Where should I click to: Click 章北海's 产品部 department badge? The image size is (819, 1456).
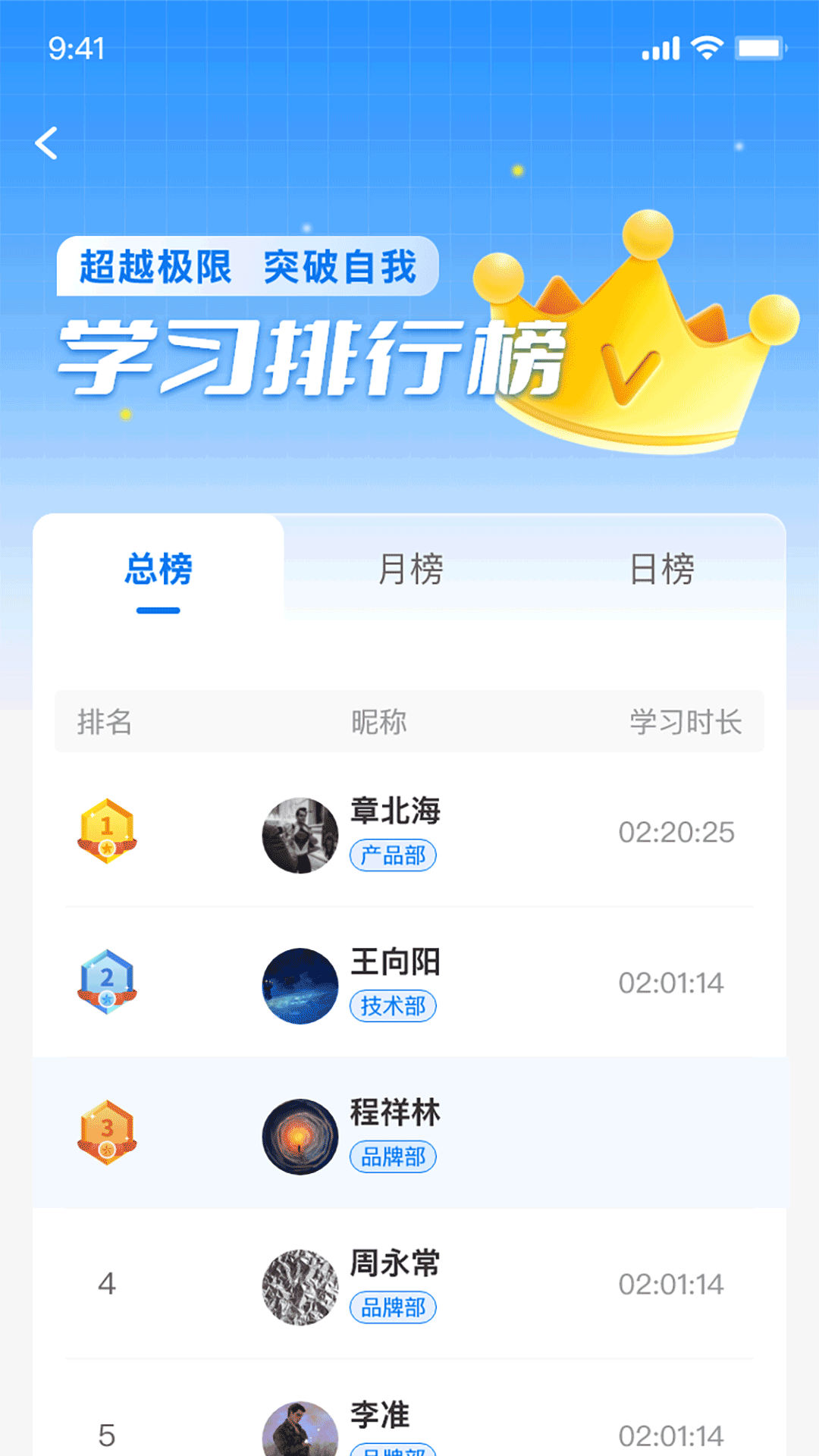click(x=394, y=855)
